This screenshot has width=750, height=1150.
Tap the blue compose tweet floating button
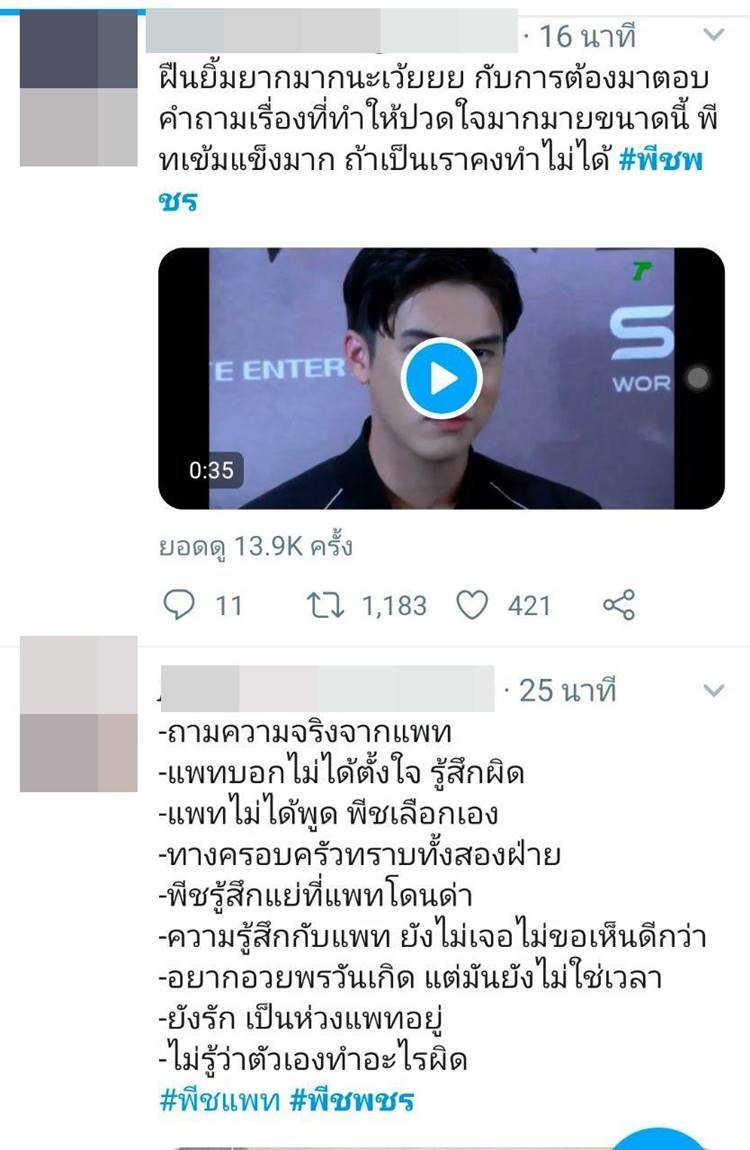pyautogui.click(x=658, y=1138)
